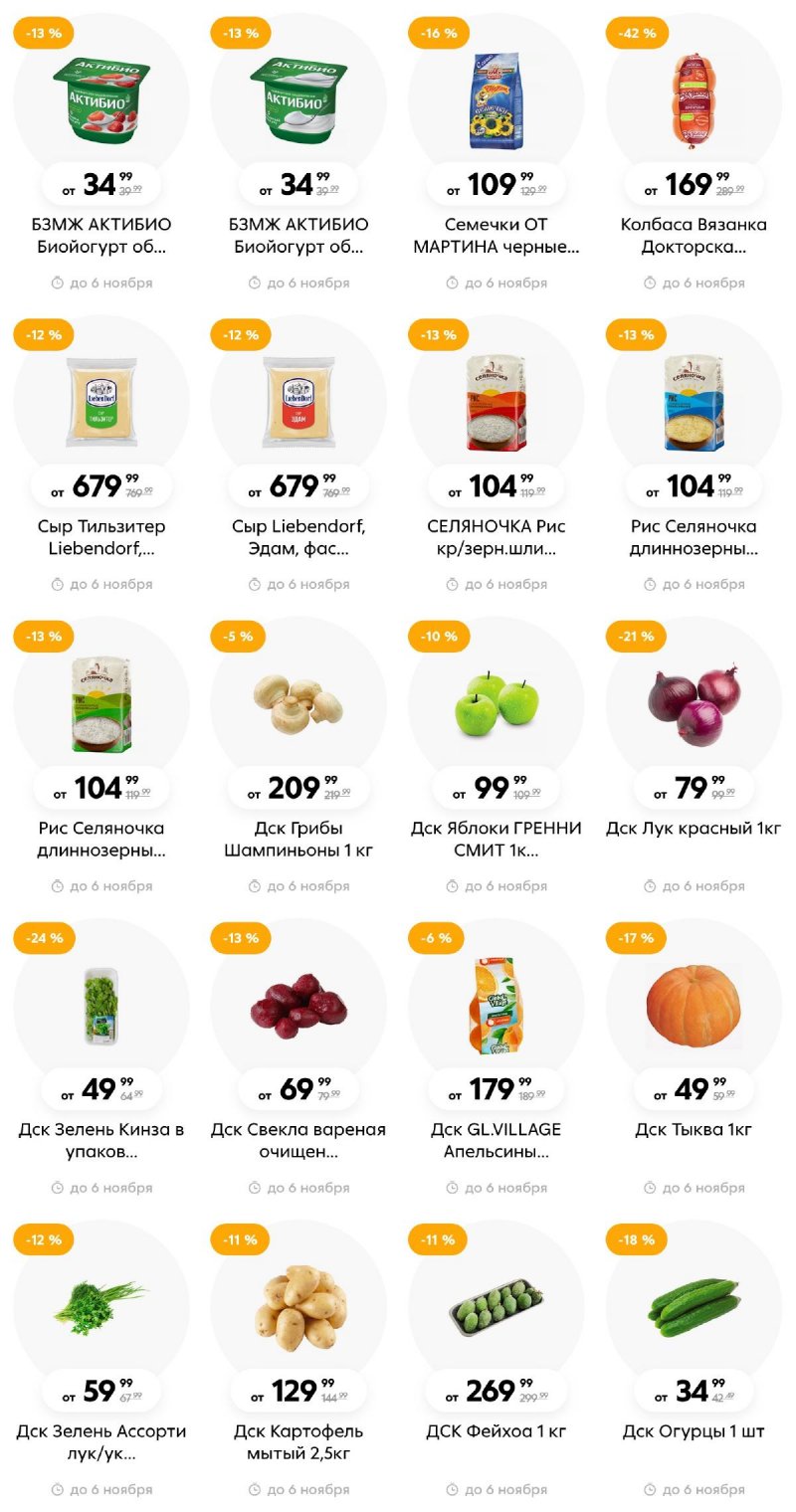
Task: Open ДСК Фейхоа 1 кг product
Action: (x=496, y=1303)
